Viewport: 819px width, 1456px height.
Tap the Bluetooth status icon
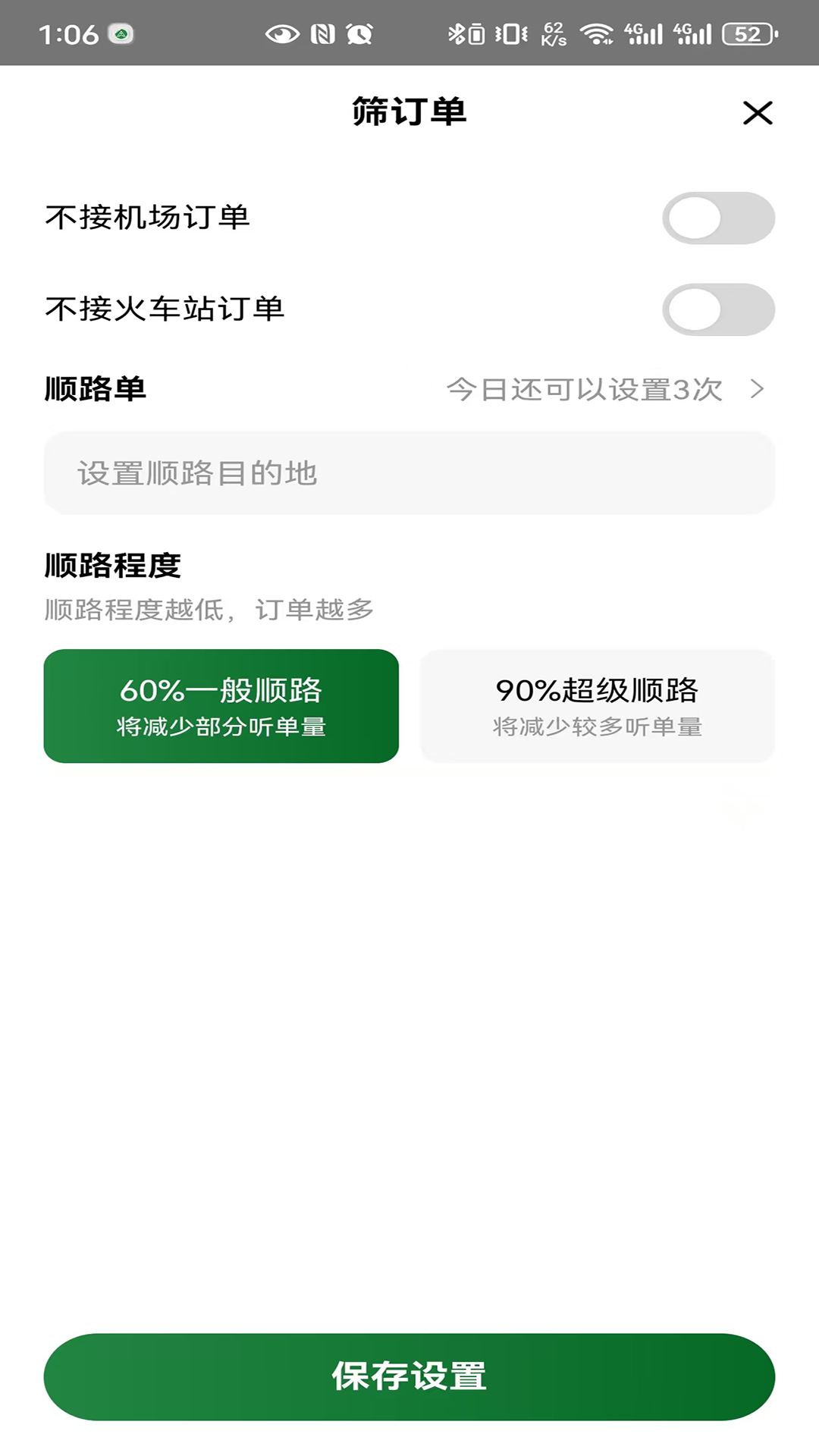tap(455, 33)
